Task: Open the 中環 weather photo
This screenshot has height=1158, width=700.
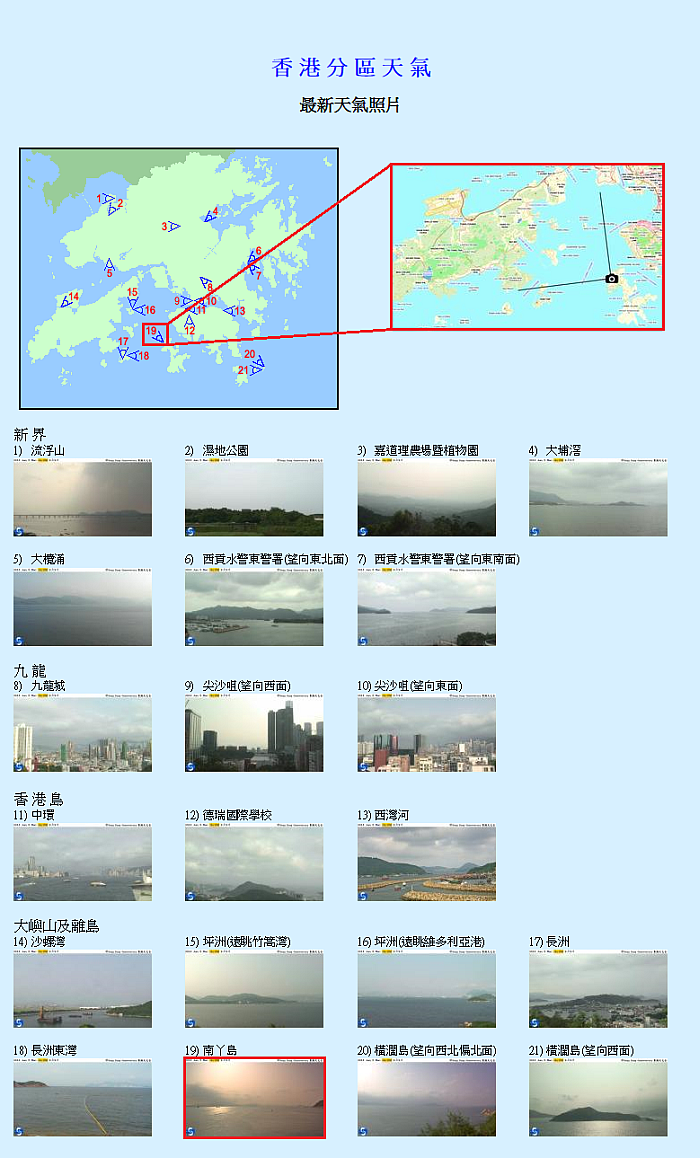Action: (x=82, y=862)
